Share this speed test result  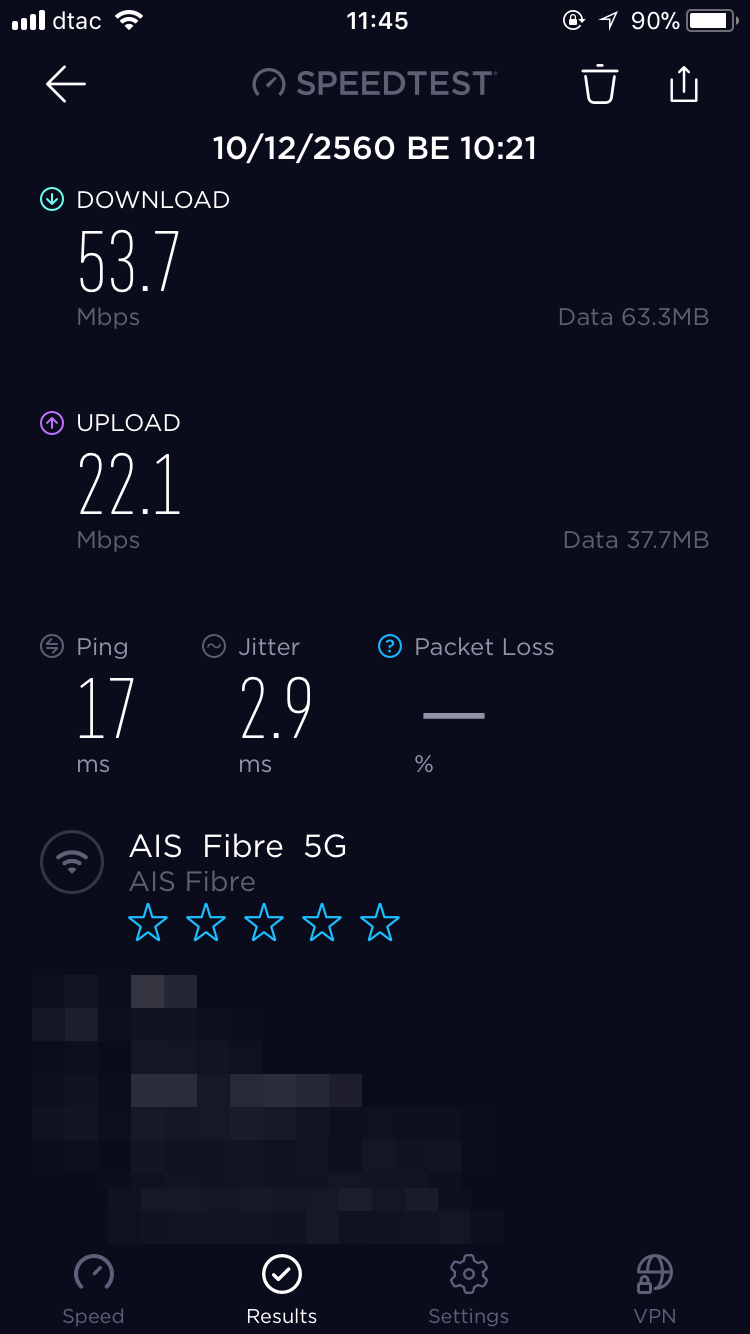pos(684,85)
